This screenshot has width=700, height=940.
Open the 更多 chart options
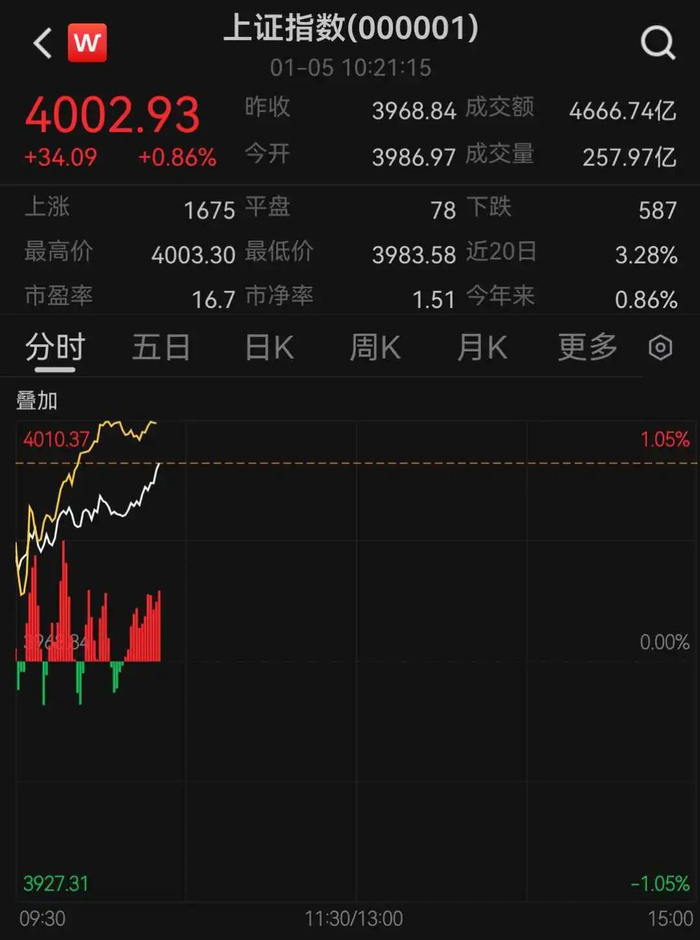pos(588,348)
